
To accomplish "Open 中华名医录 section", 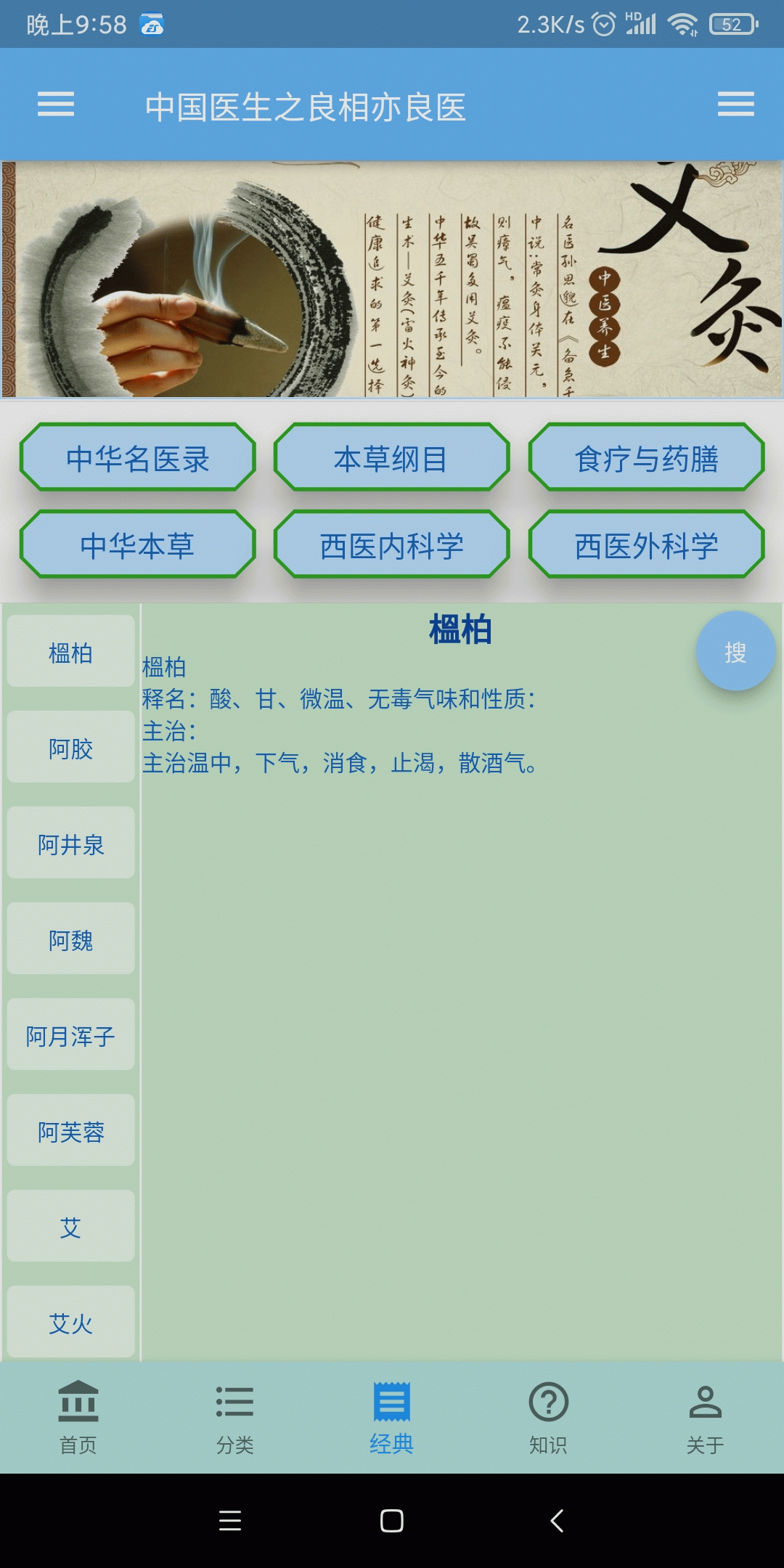I will pos(138,457).
